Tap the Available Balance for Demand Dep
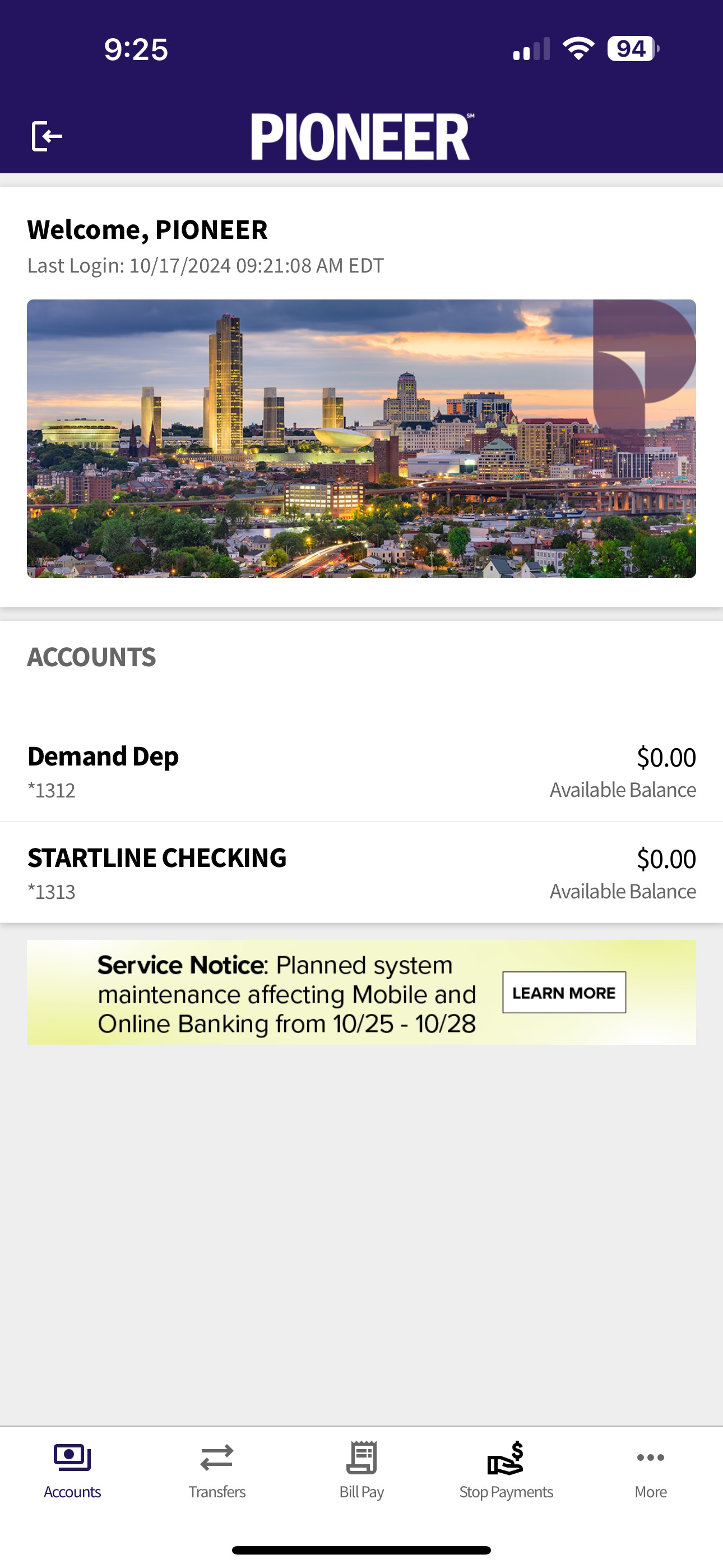723x1568 pixels. click(x=623, y=790)
